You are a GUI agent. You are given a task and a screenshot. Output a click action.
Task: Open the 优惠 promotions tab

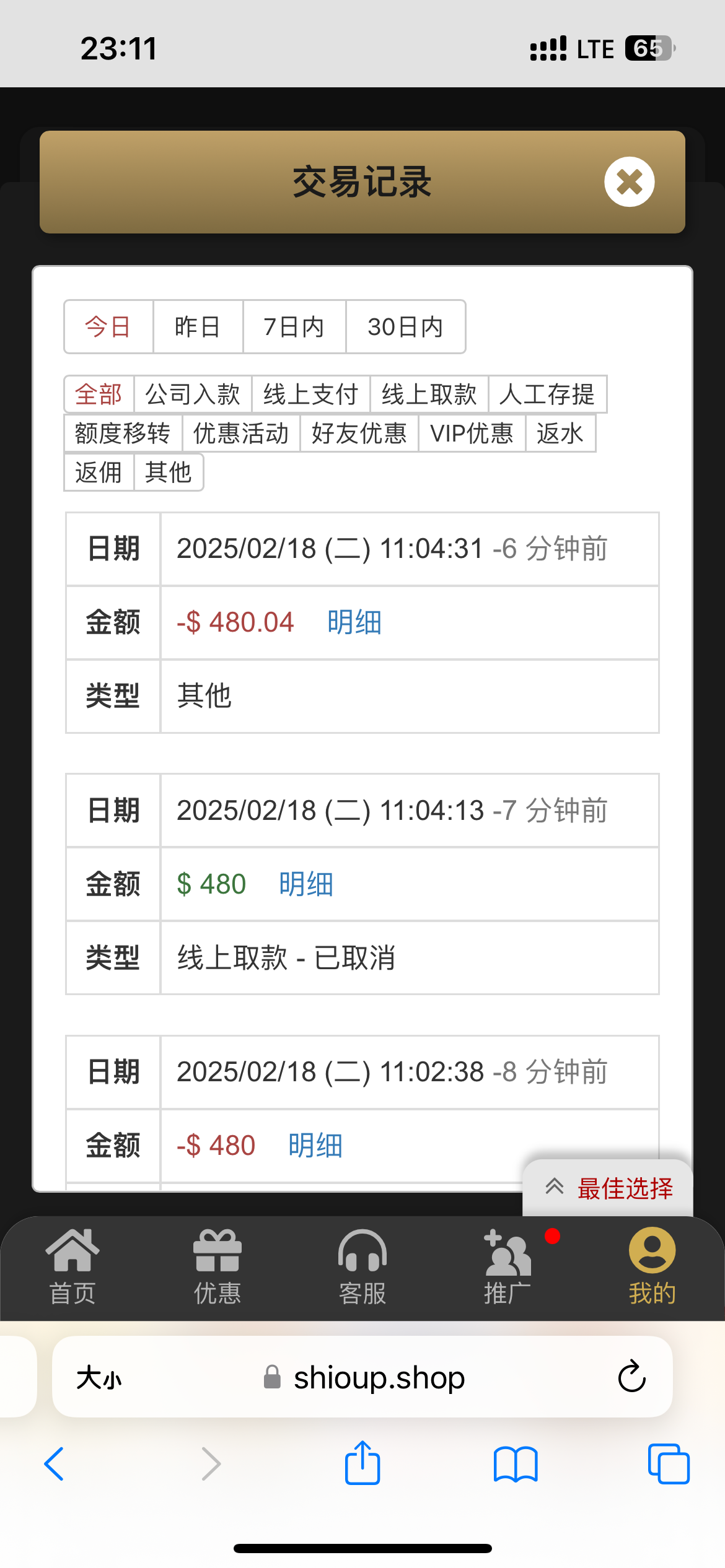[x=217, y=1267]
